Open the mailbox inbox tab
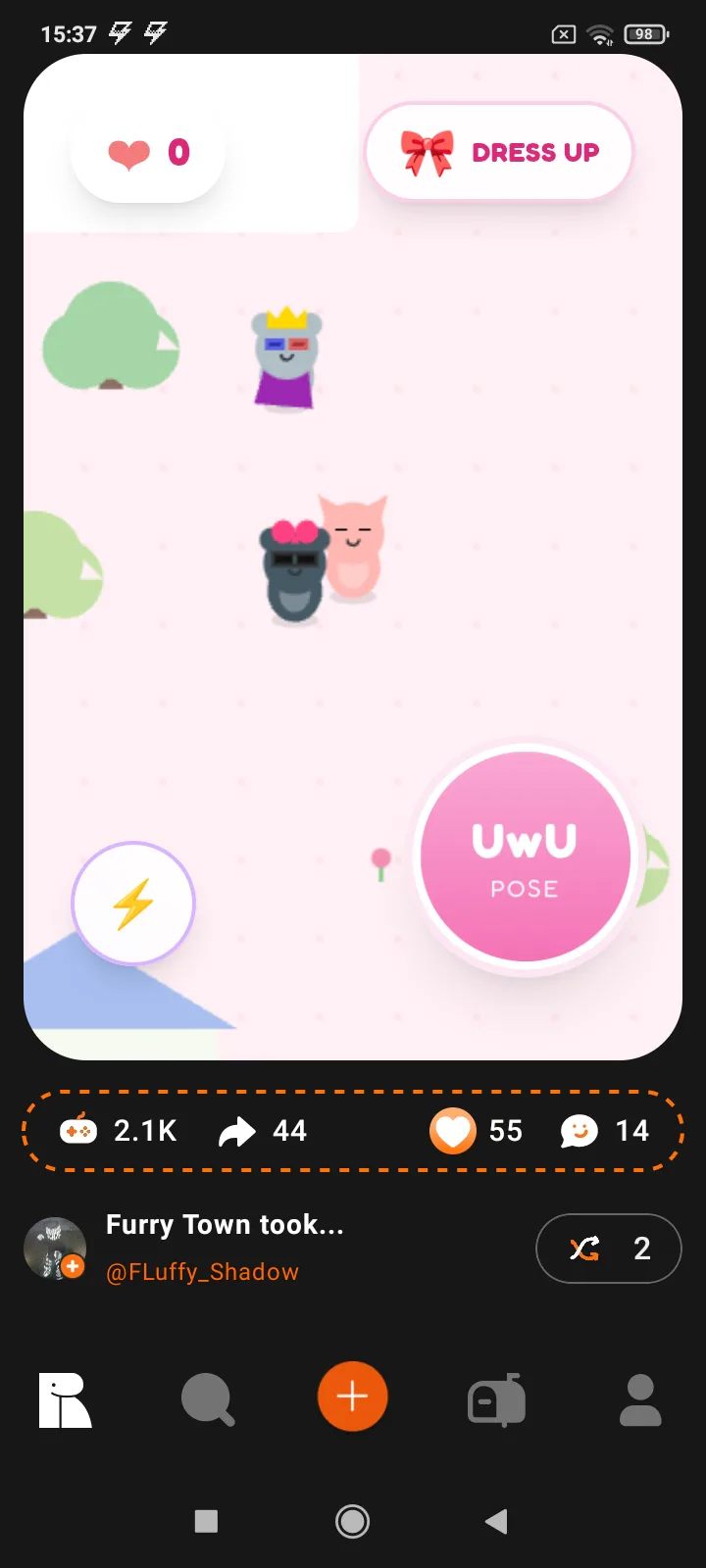 click(x=496, y=1399)
